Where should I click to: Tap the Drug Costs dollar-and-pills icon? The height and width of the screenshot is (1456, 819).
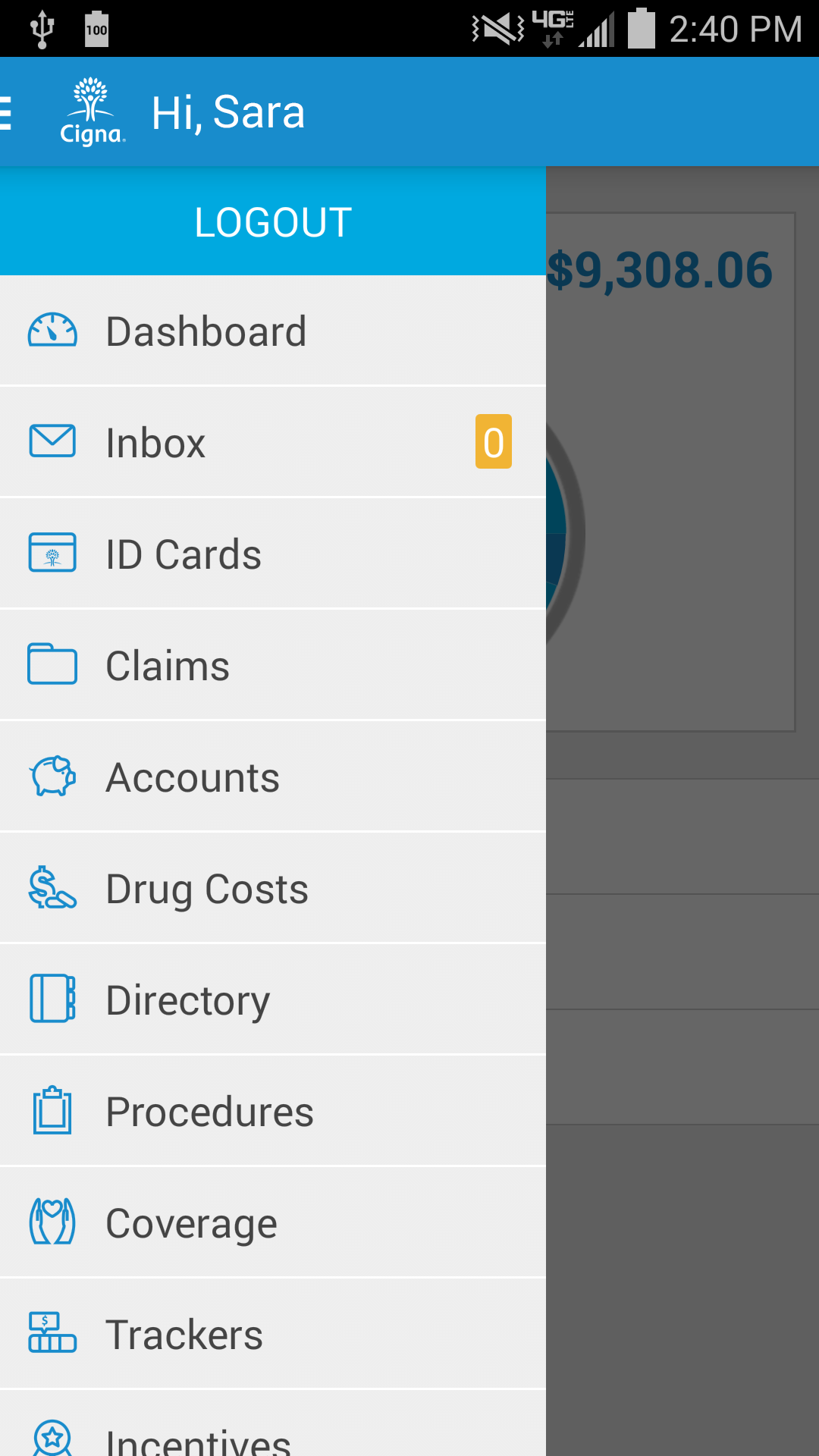[x=52, y=887]
